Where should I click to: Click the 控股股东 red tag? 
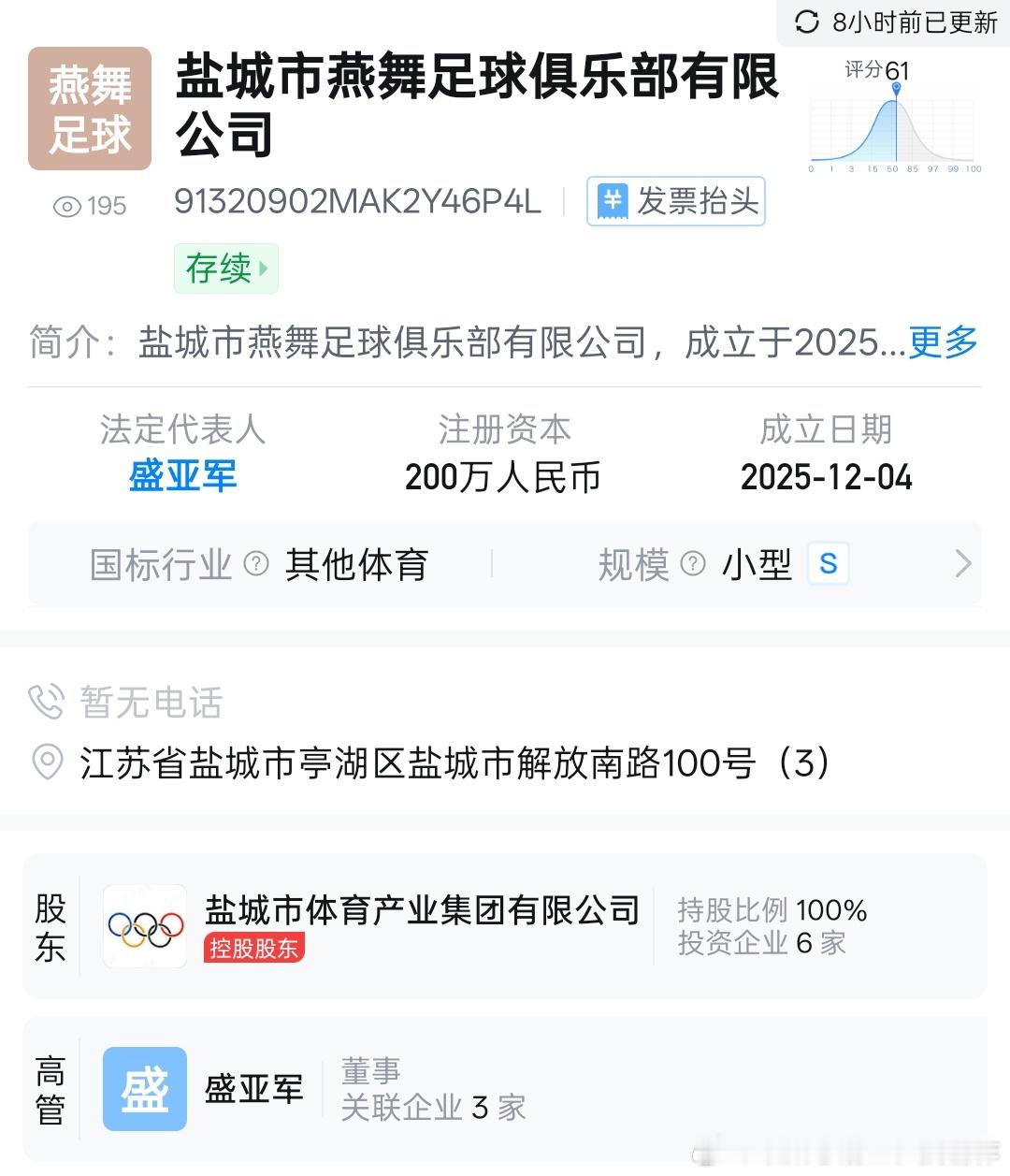[x=254, y=948]
